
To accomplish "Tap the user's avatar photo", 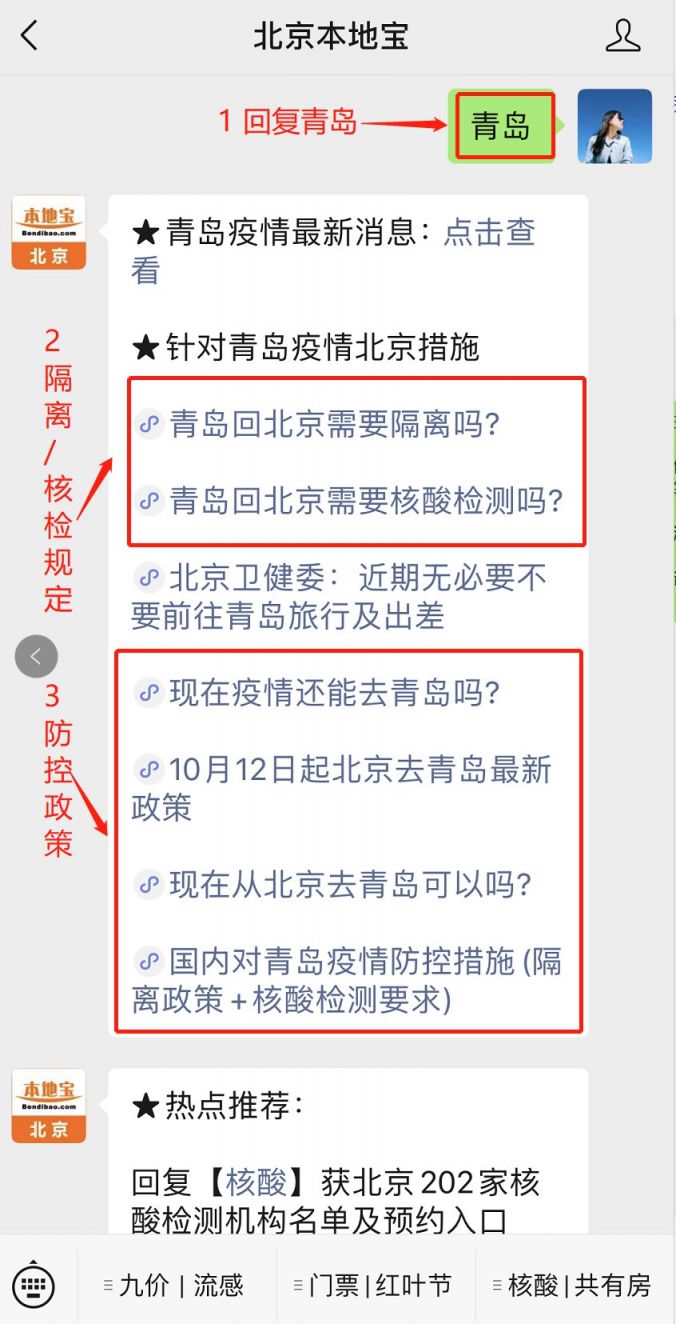I will coord(614,126).
